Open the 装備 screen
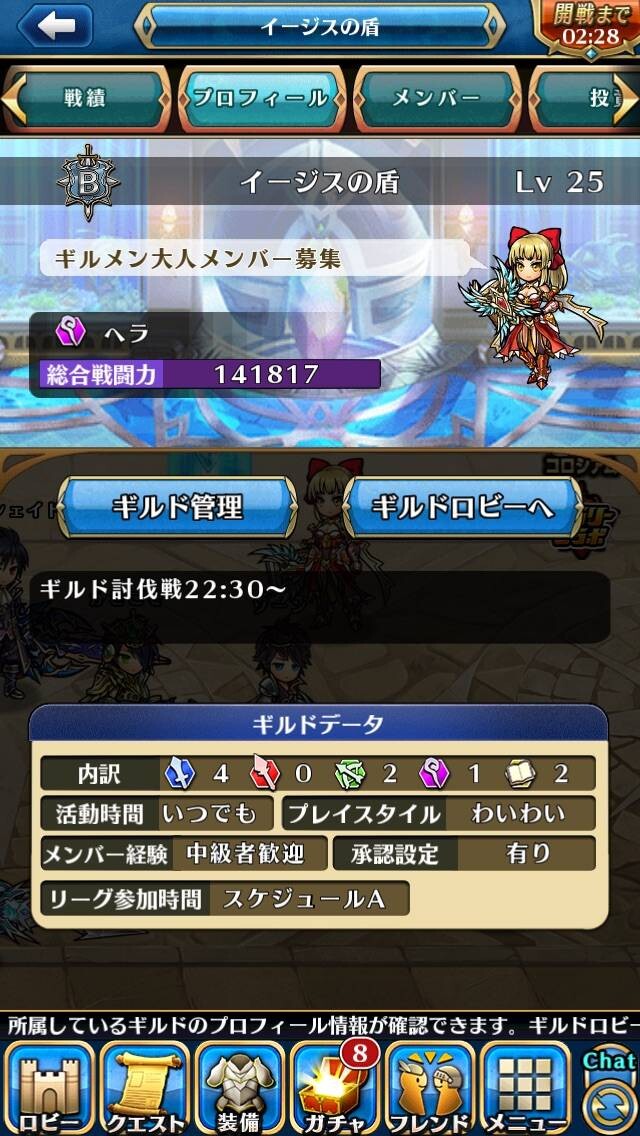640x1136 pixels. point(239,1089)
